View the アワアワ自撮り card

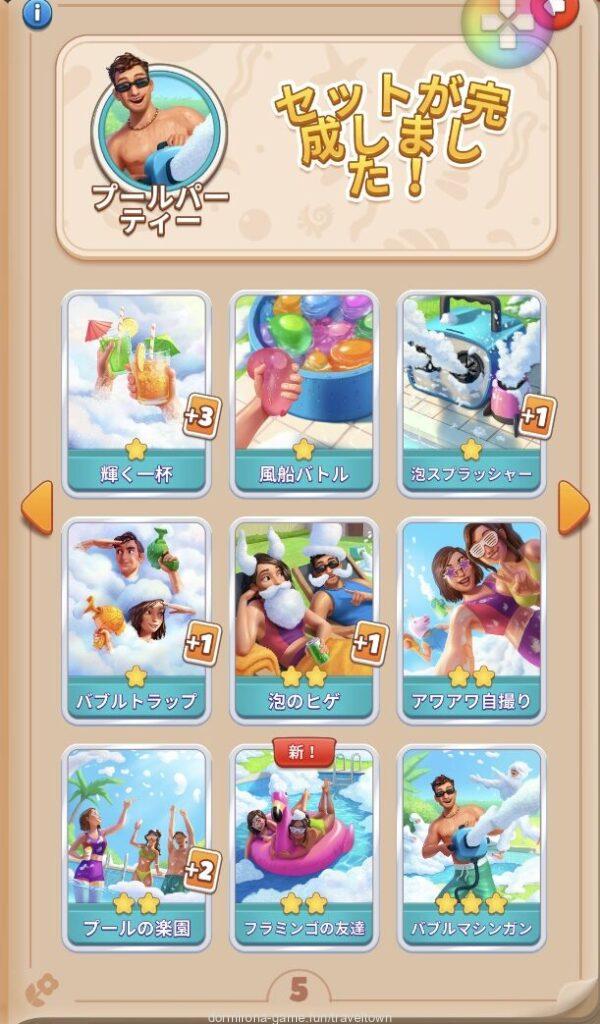pos(472,618)
